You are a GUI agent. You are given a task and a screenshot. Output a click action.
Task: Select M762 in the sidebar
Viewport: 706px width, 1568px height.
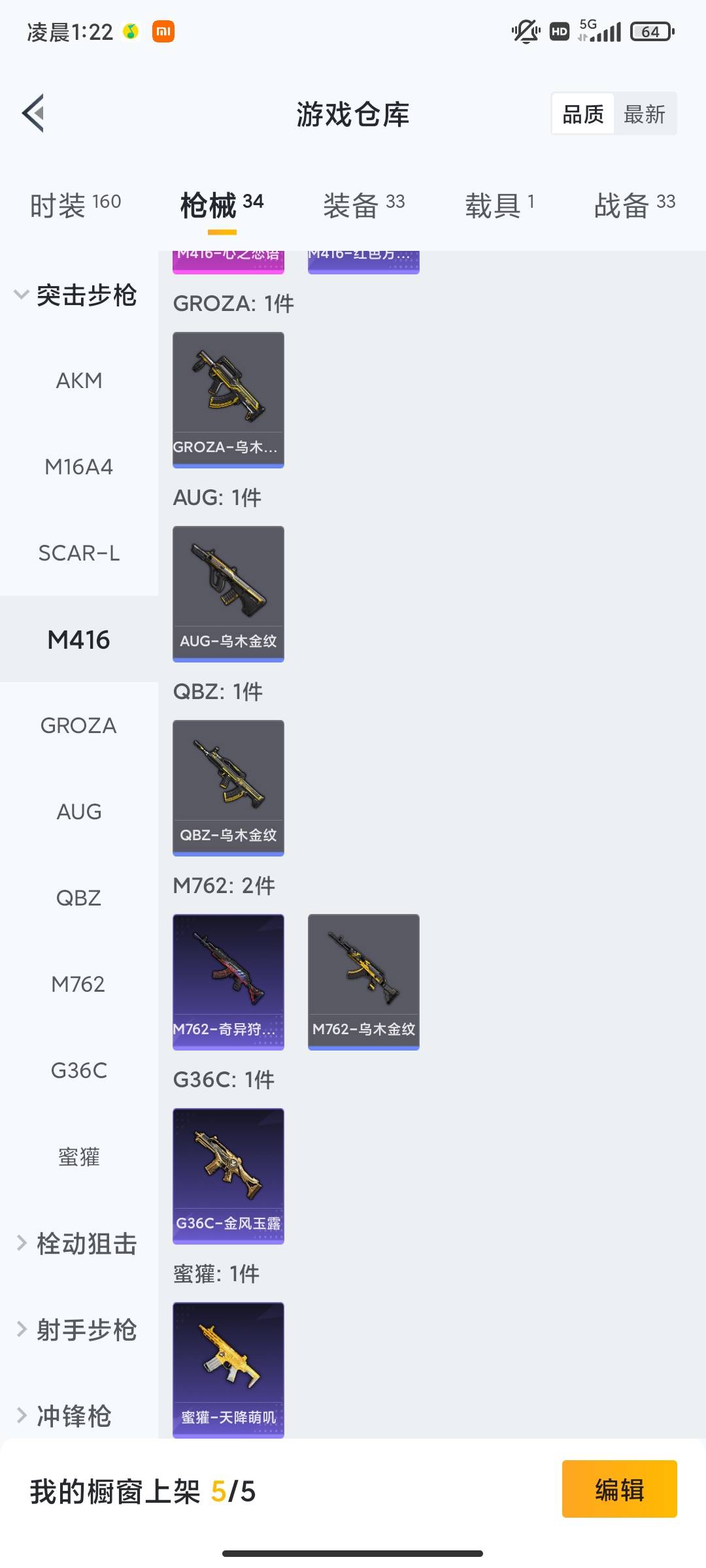pos(79,984)
